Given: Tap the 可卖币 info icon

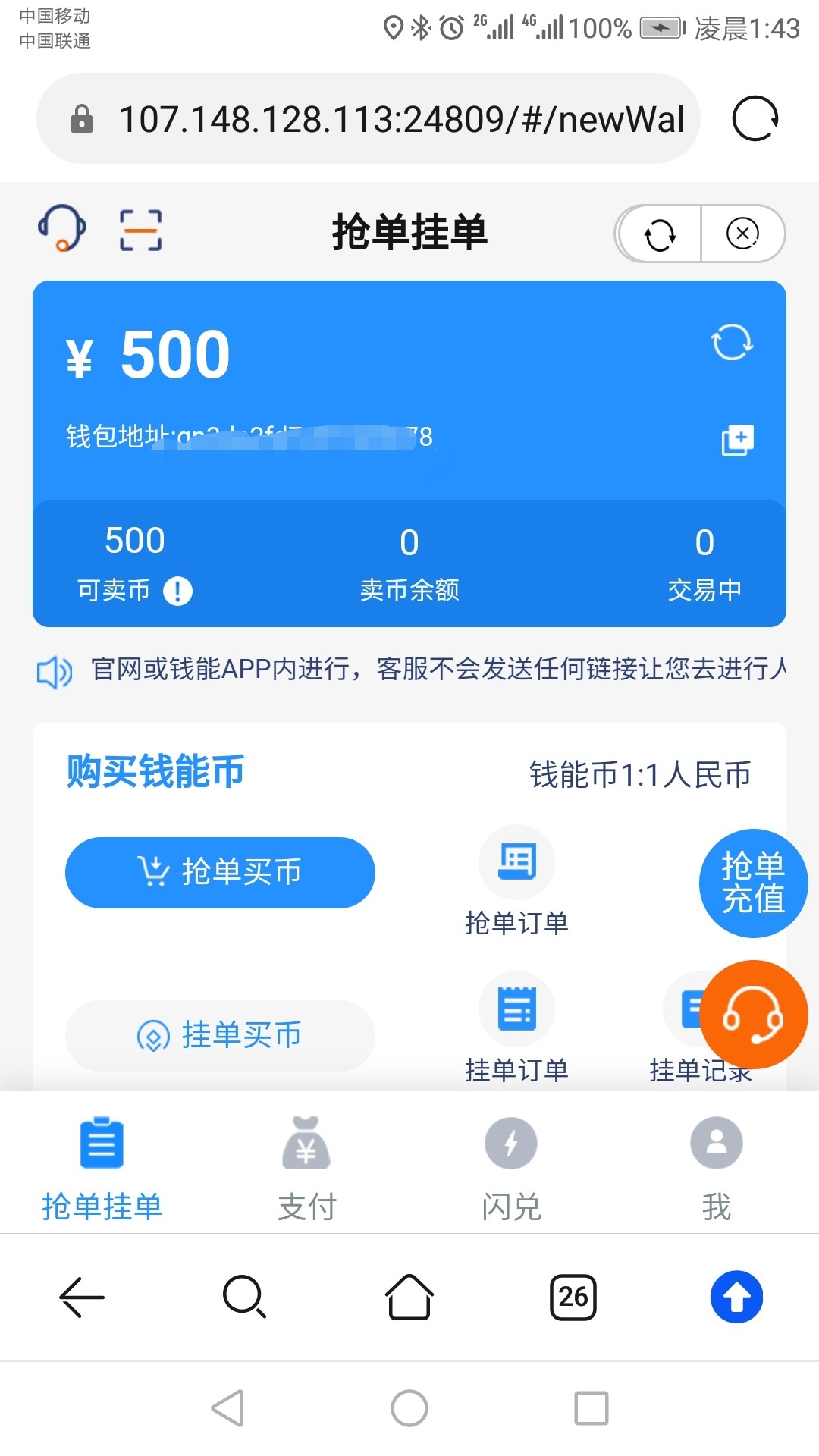Looking at the screenshot, I should 178,591.
